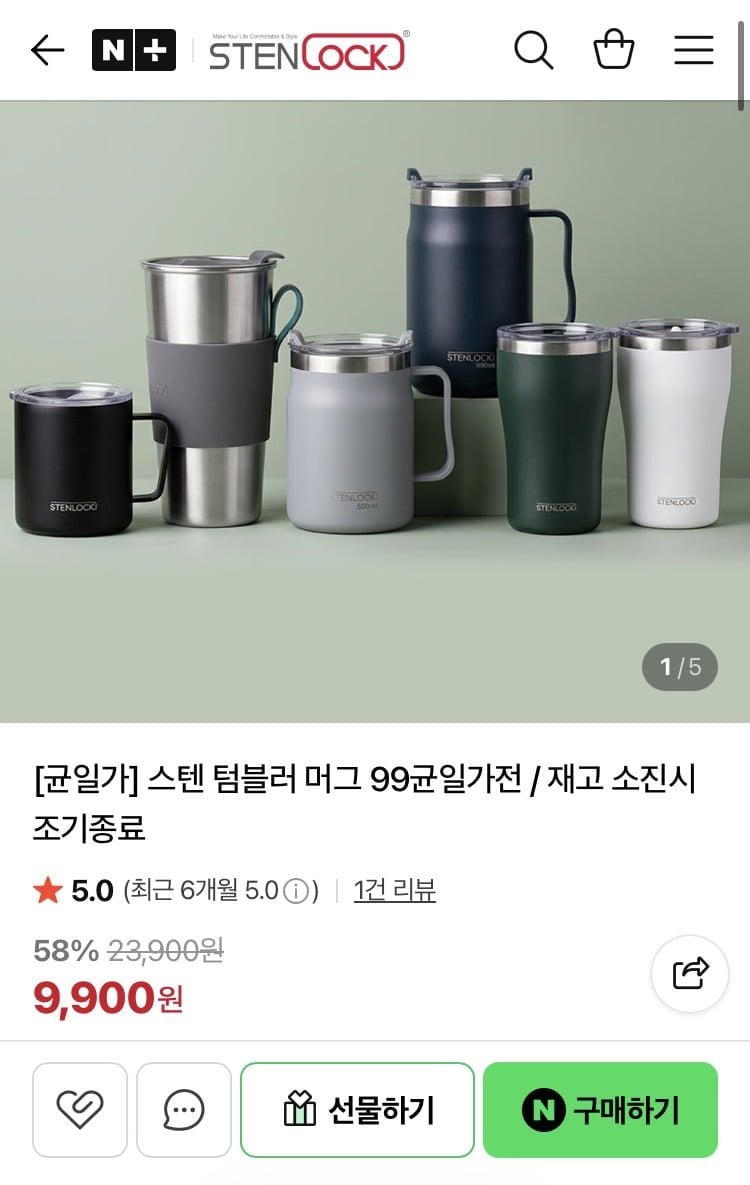Viewport: 750px width, 1185px height.
Task: Tap 선물하기 to send as gift
Action: pos(357,1109)
